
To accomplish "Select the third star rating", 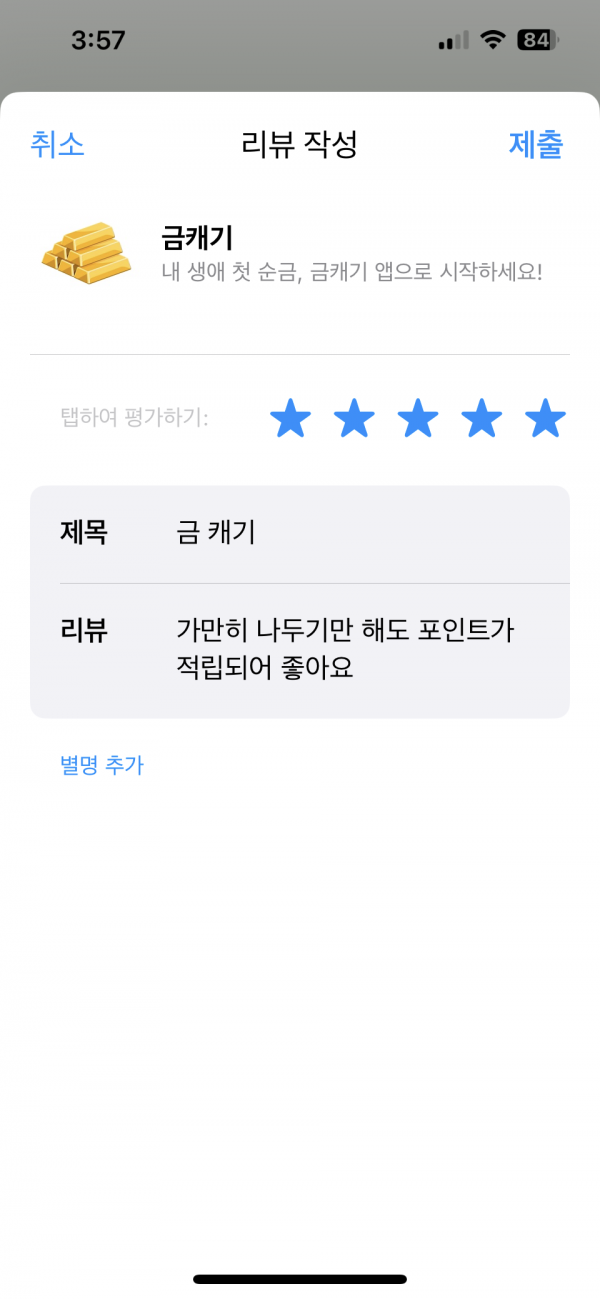I will point(418,418).
